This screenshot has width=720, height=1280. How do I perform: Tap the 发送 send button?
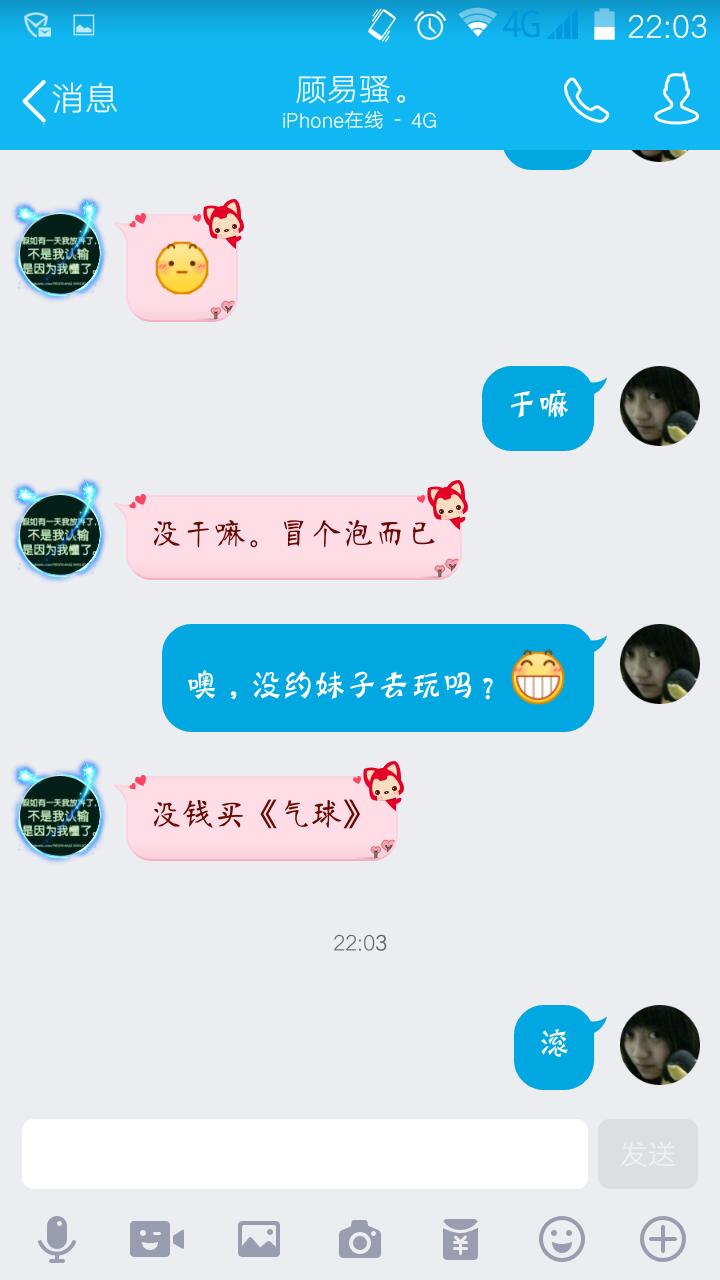[x=647, y=1153]
